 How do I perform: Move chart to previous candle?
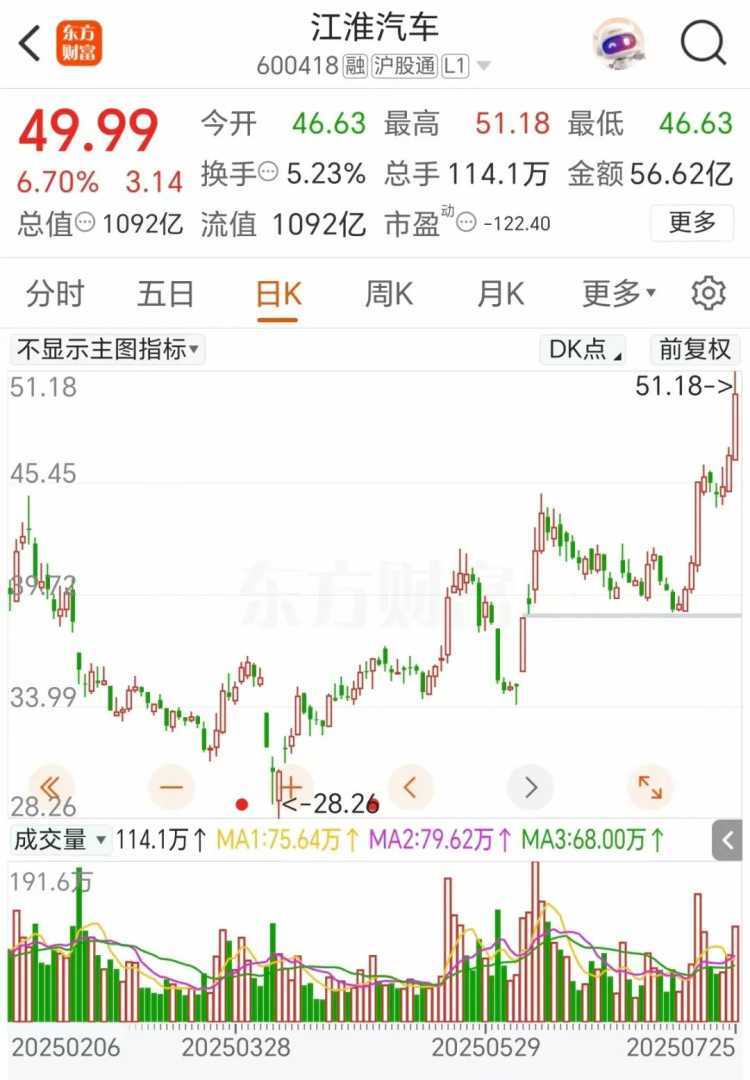tap(410, 787)
